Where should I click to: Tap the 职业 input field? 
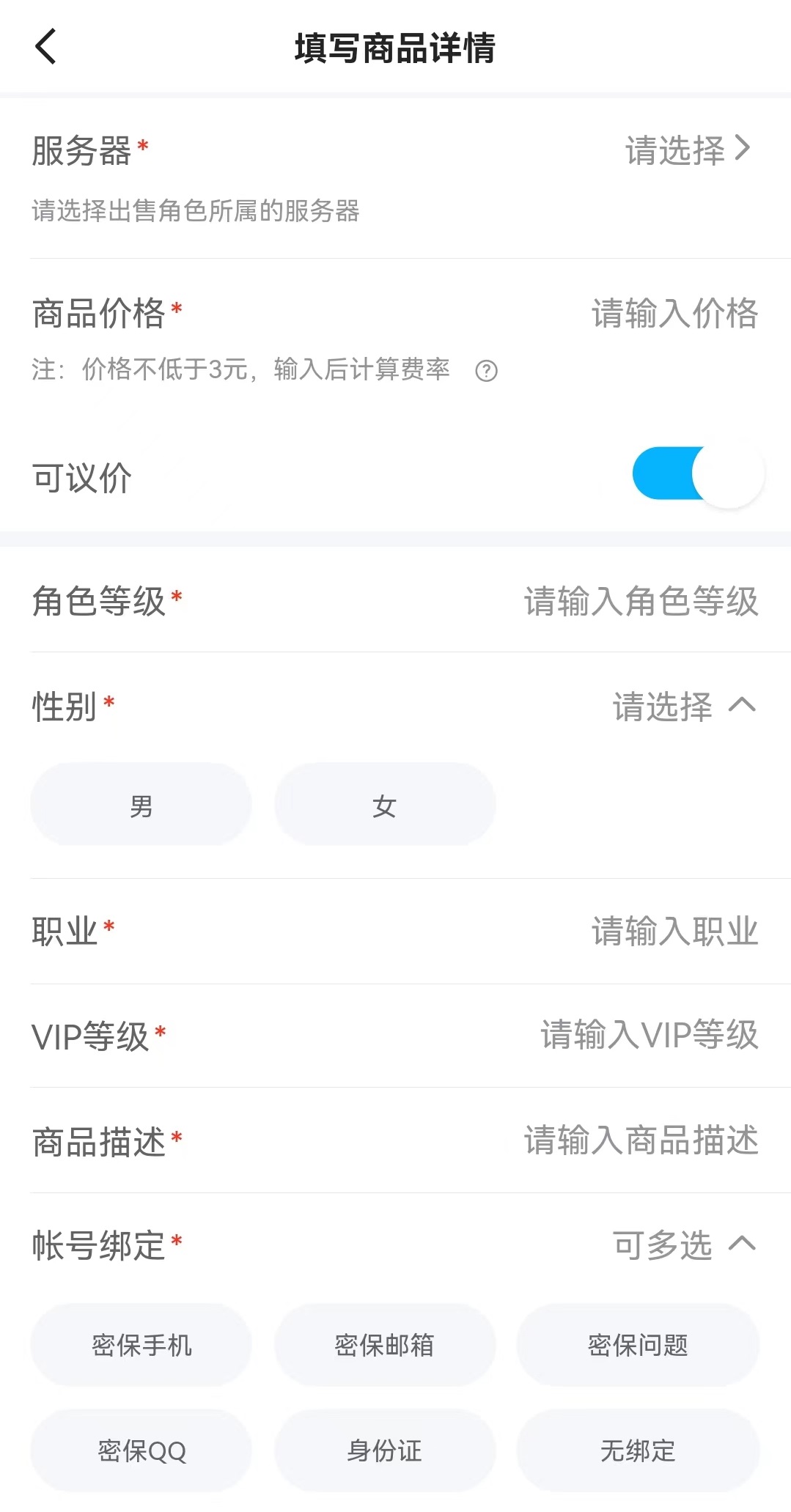point(674,932)
